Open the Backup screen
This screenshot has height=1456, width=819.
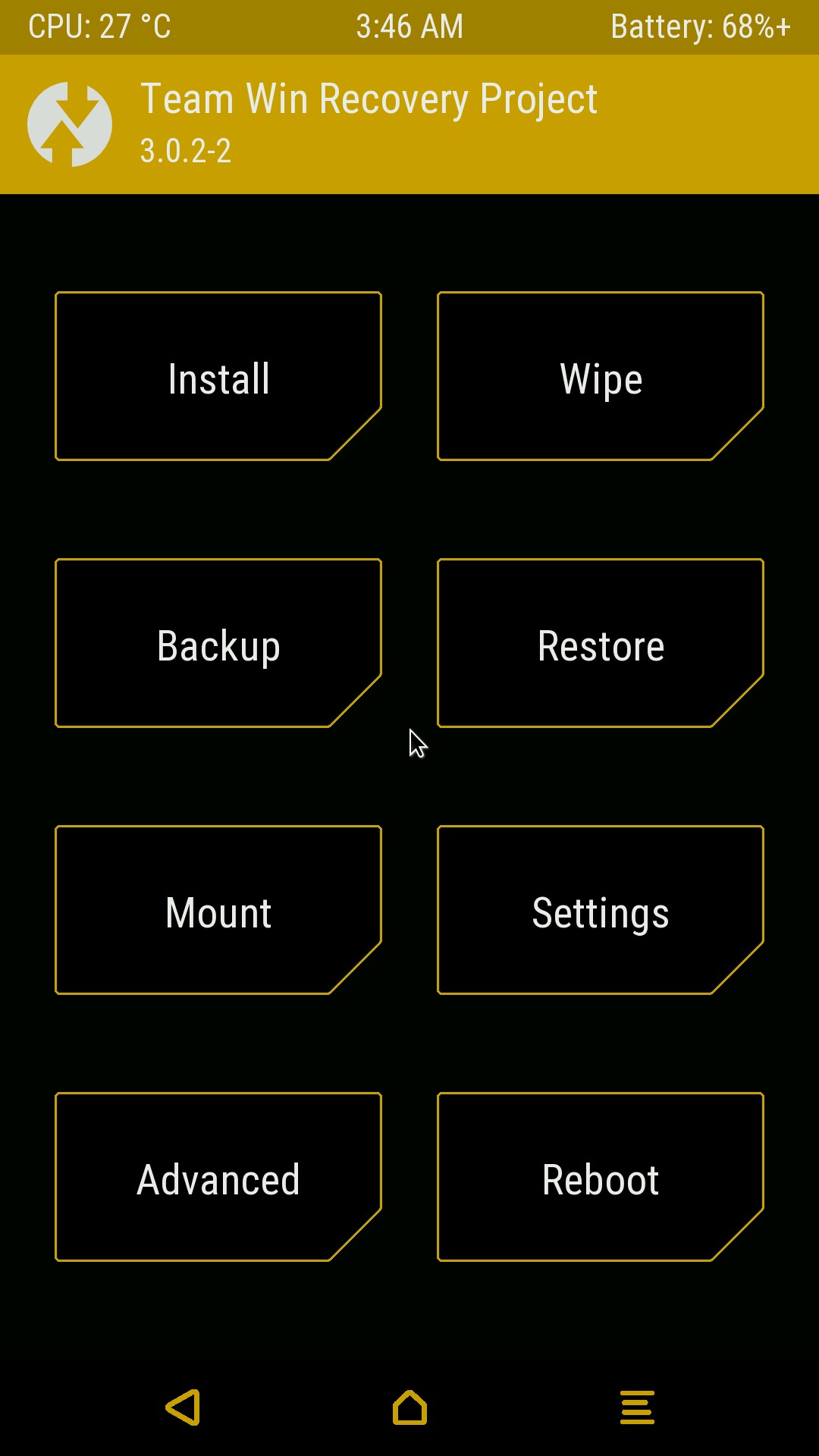tap(218, 644)
